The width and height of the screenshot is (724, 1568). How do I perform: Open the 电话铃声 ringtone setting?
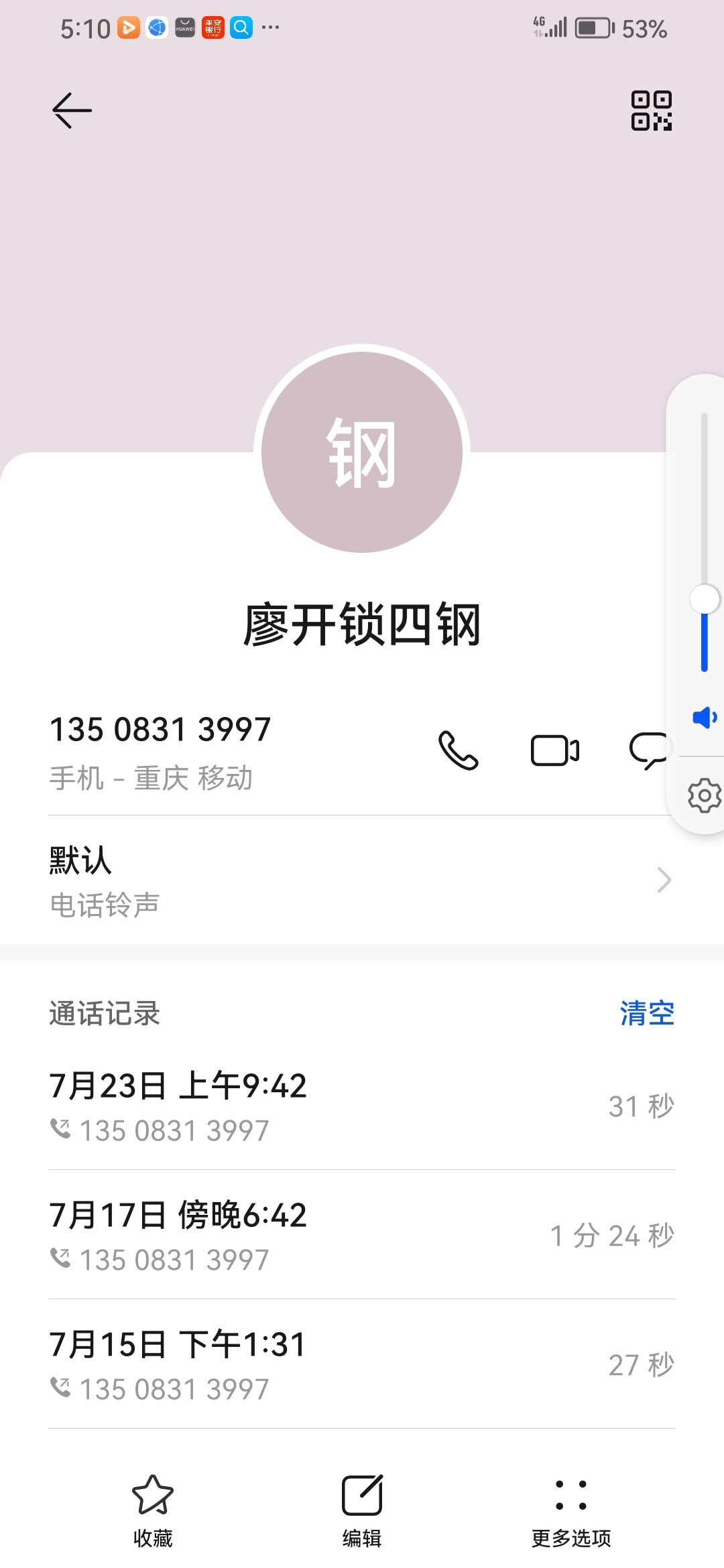click(x=362, y=880)
